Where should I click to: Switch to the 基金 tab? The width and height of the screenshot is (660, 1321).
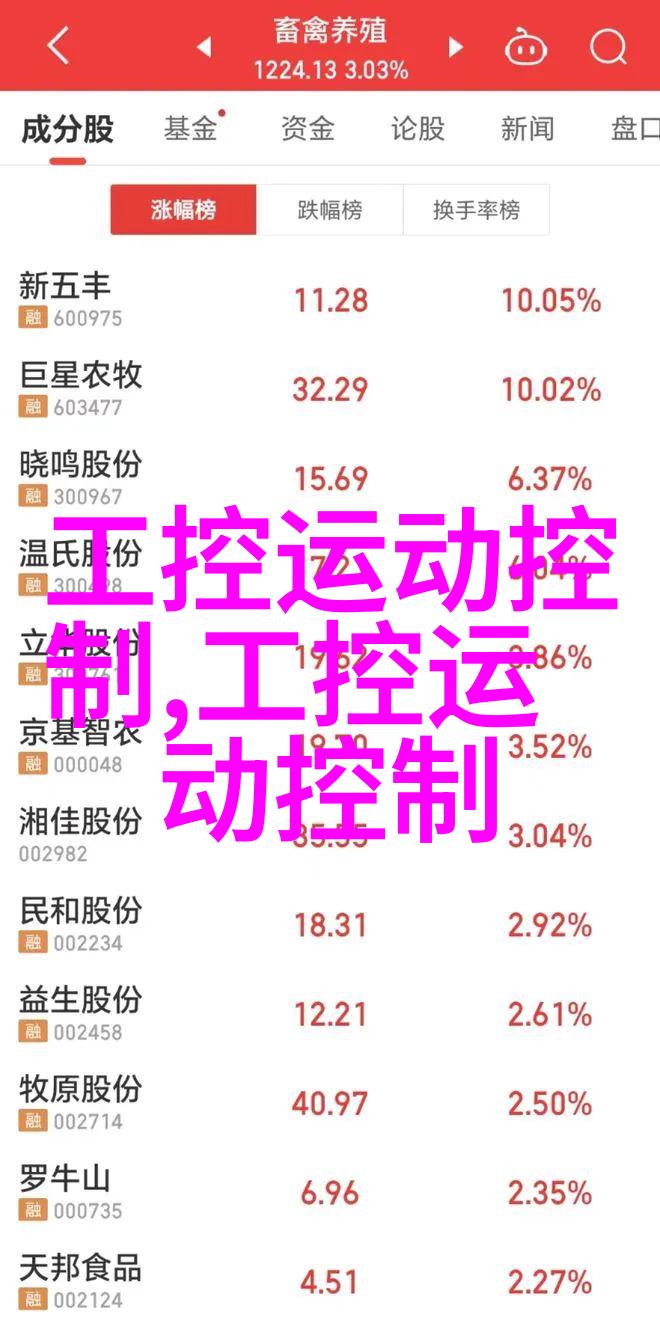coord(190,128)
